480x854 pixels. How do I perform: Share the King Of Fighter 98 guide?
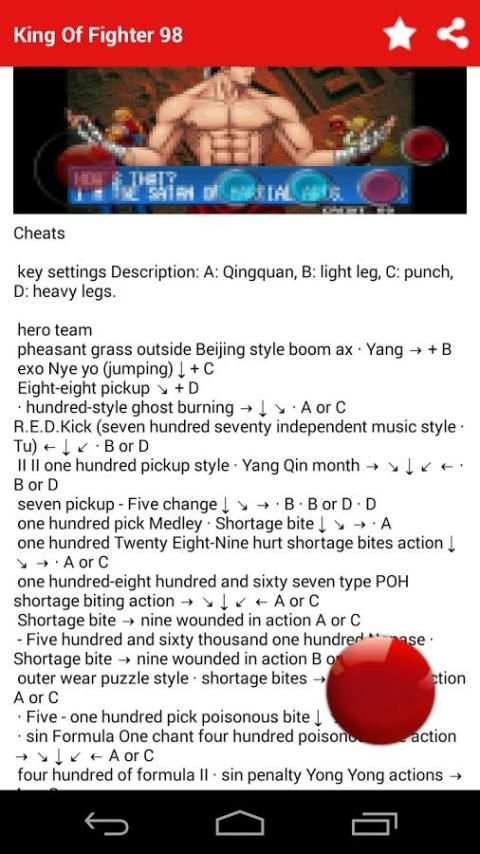tap(453, 34)
